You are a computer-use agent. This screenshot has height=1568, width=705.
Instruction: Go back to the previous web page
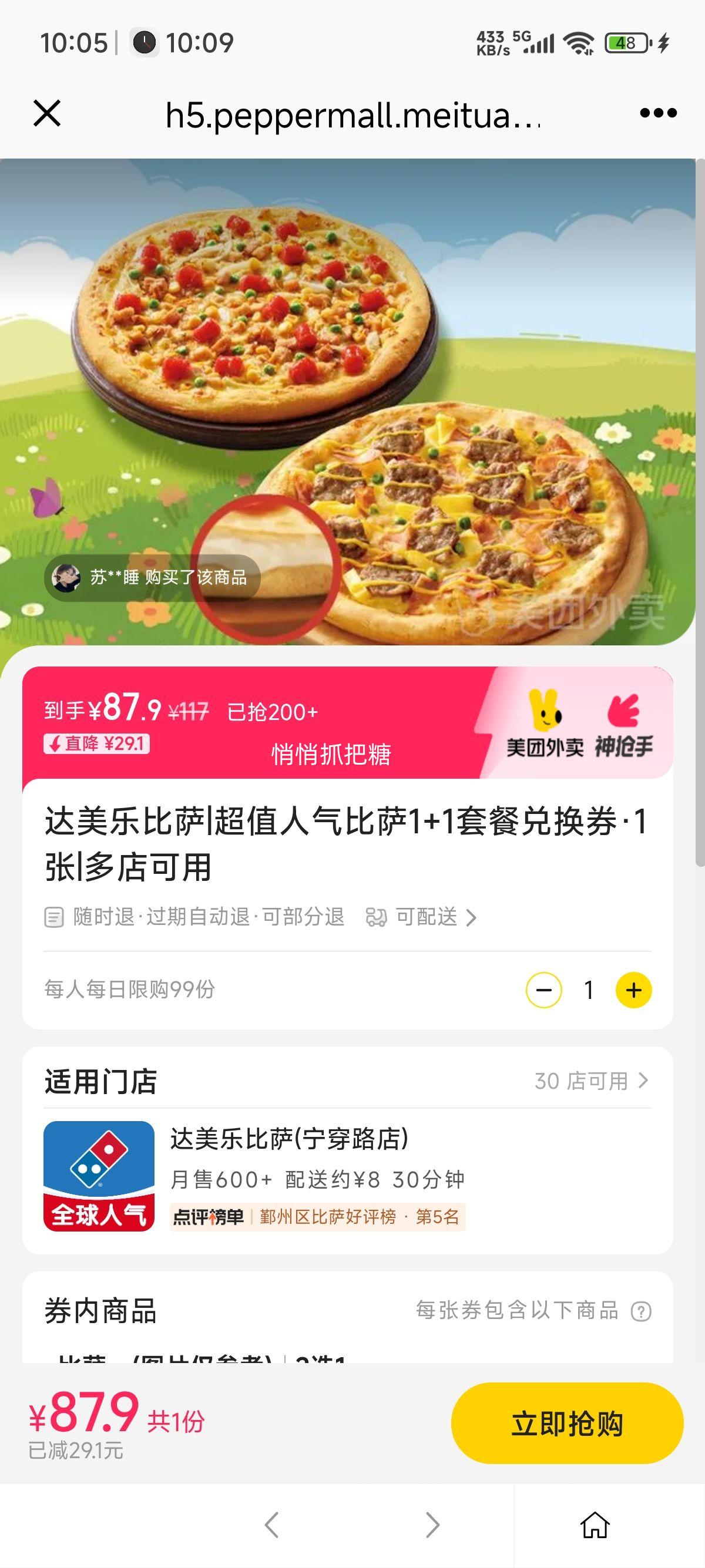pyautogui.click(x=272, y=1525)
